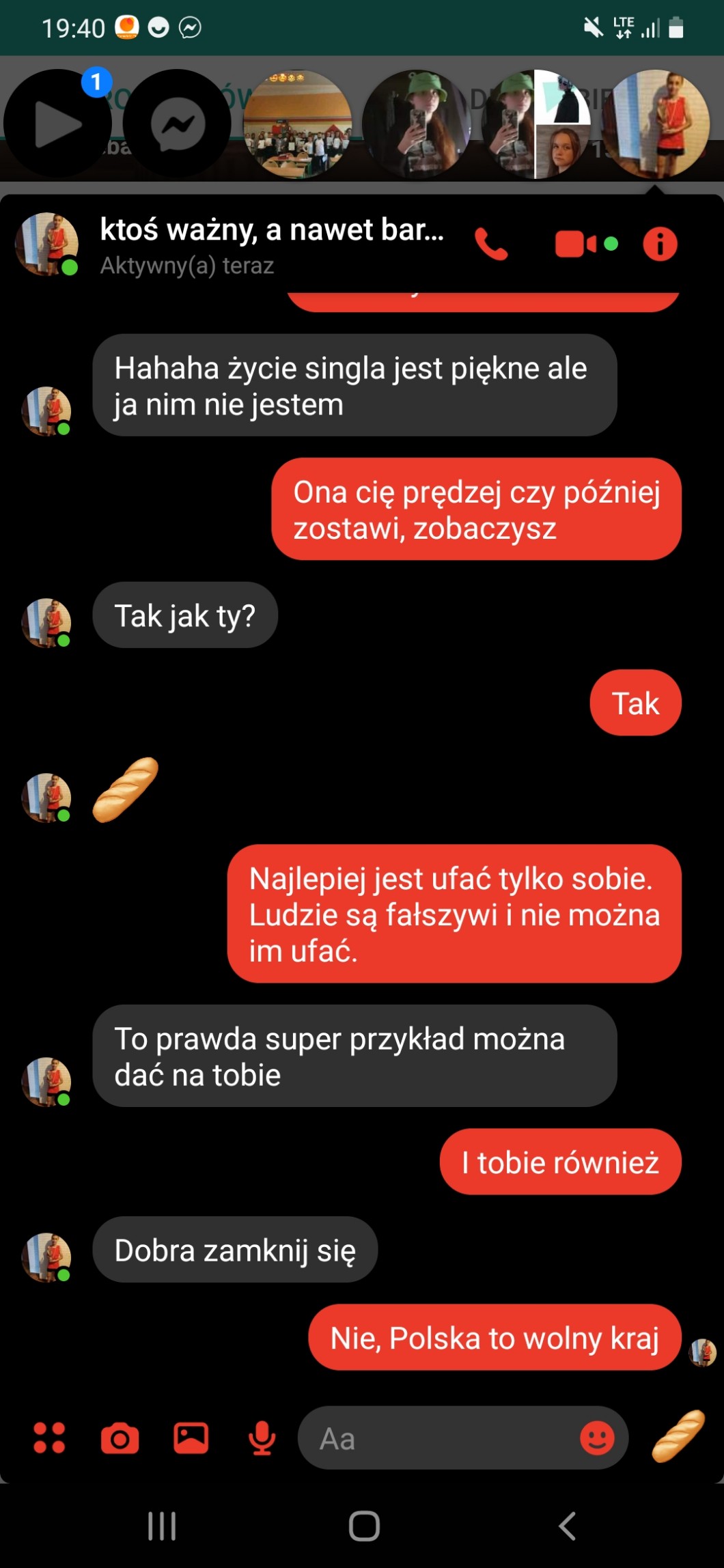Go back using system navigation
The width and height of the screenshot is (724, 1568).
click(x=567, y=1526)
